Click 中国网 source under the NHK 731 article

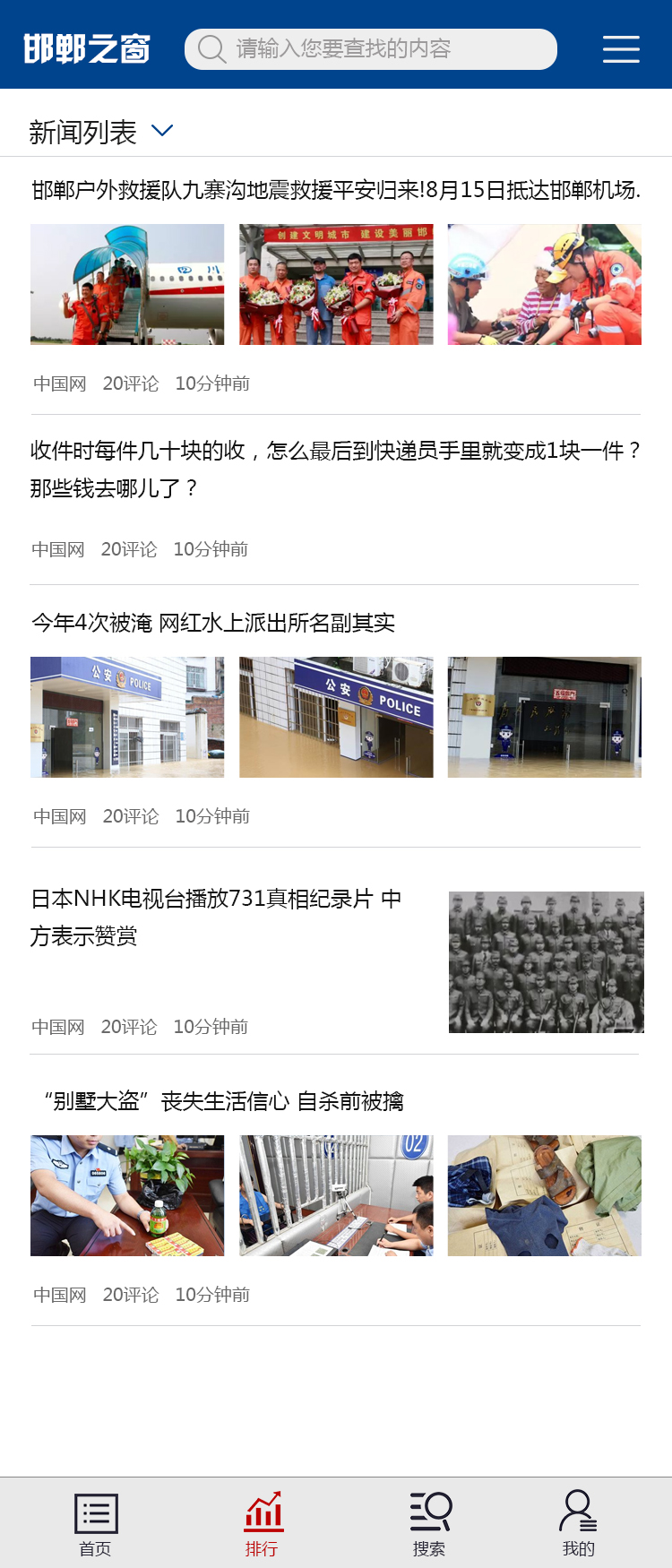[x=58, y=1027]
